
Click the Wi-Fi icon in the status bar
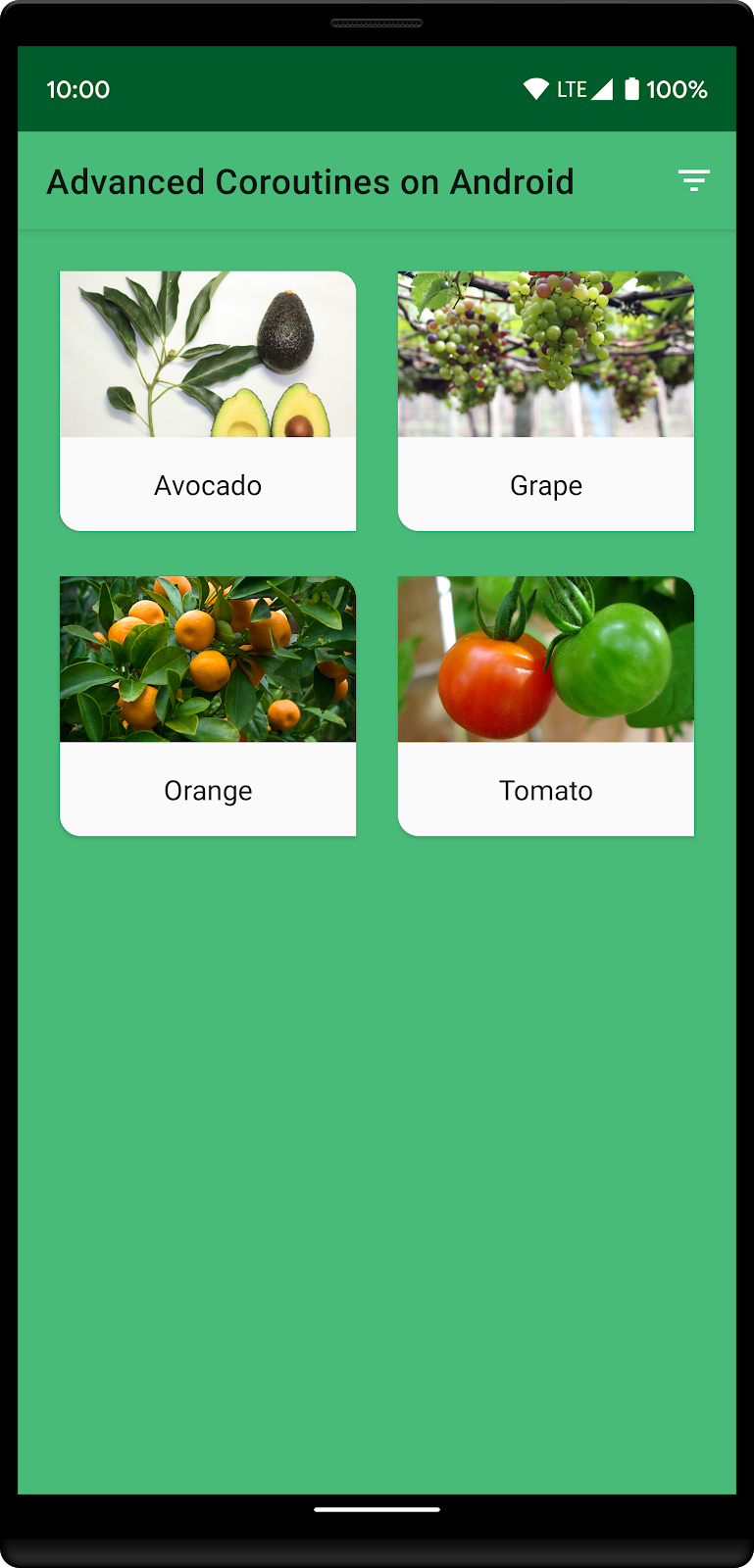point(534,88)
